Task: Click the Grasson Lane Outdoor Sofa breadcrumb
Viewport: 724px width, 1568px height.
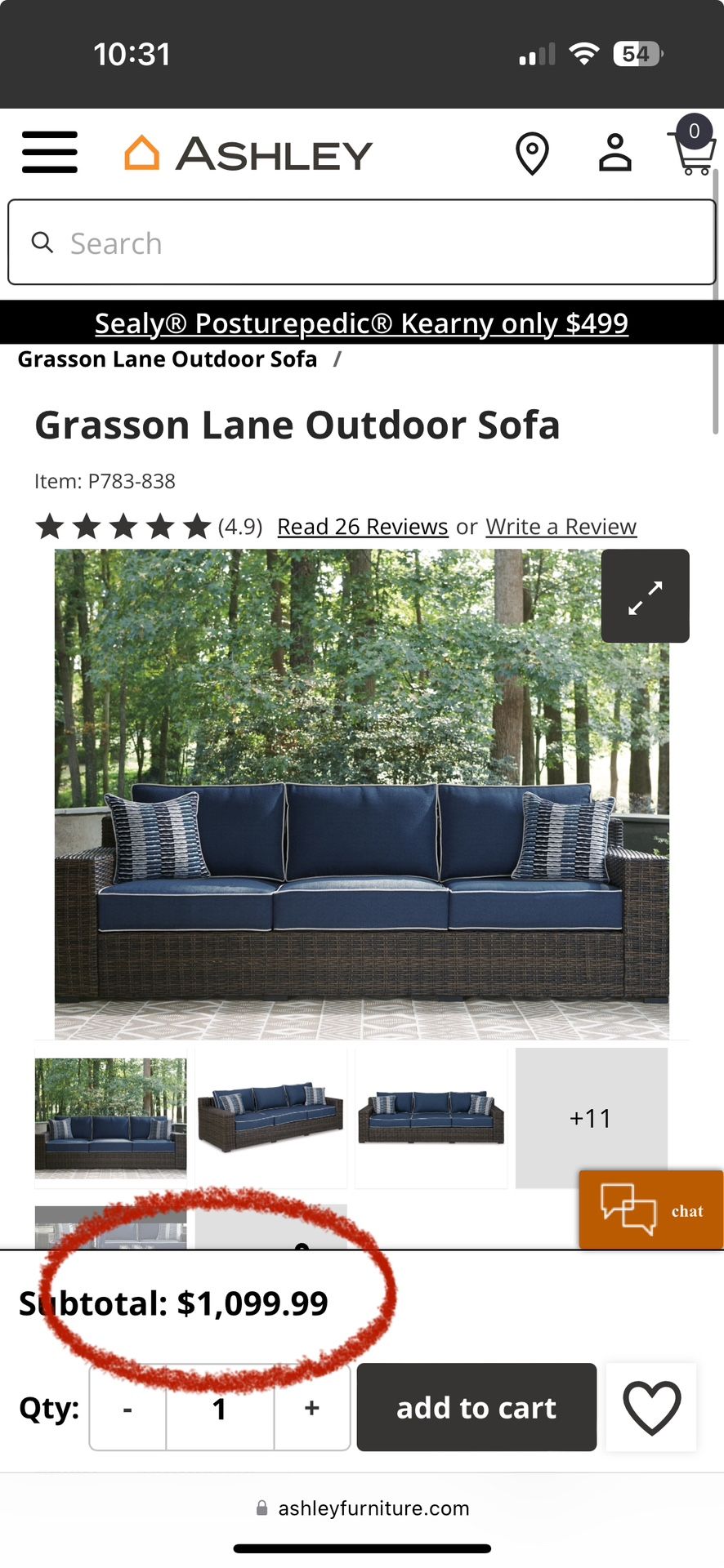Action: click(168, 359)
